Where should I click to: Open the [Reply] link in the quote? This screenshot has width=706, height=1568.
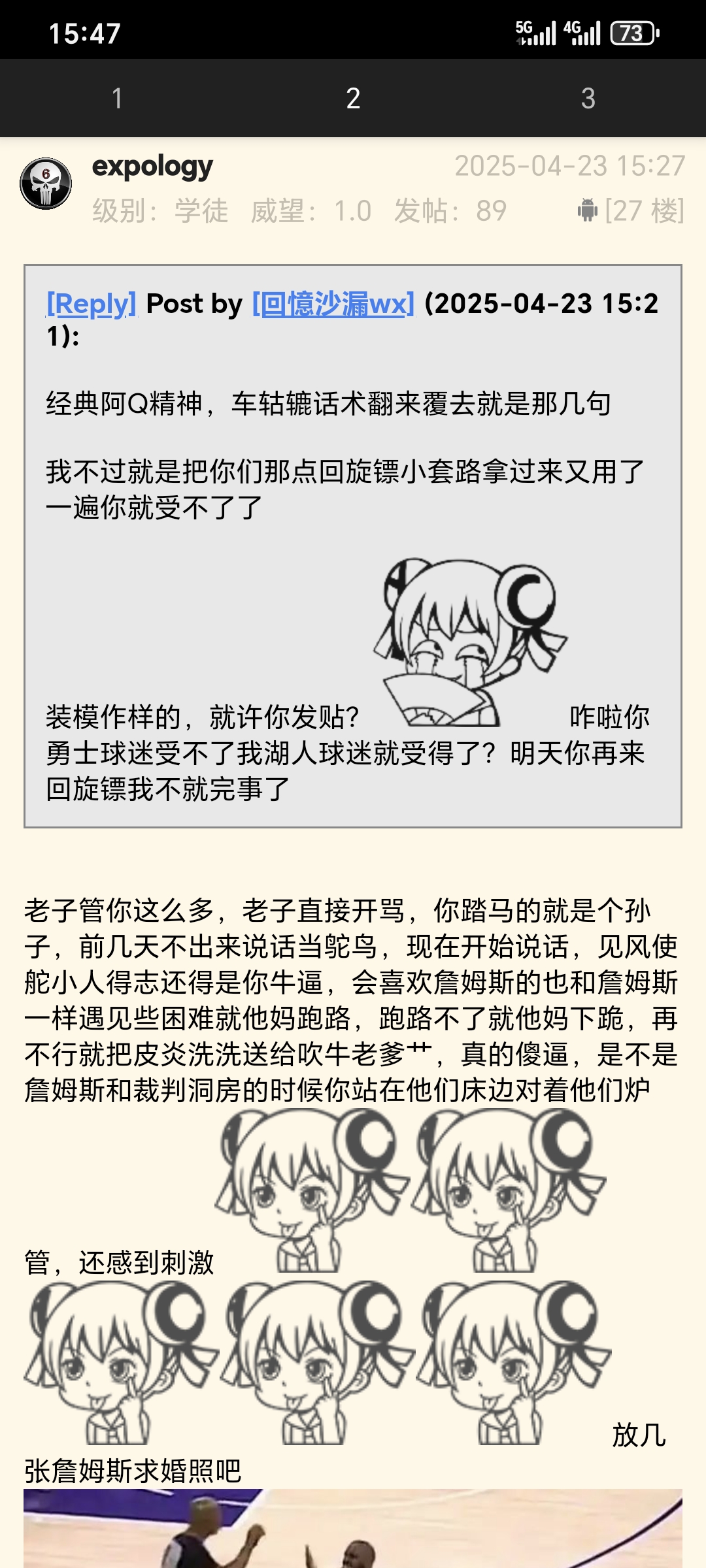coord(92,304)
